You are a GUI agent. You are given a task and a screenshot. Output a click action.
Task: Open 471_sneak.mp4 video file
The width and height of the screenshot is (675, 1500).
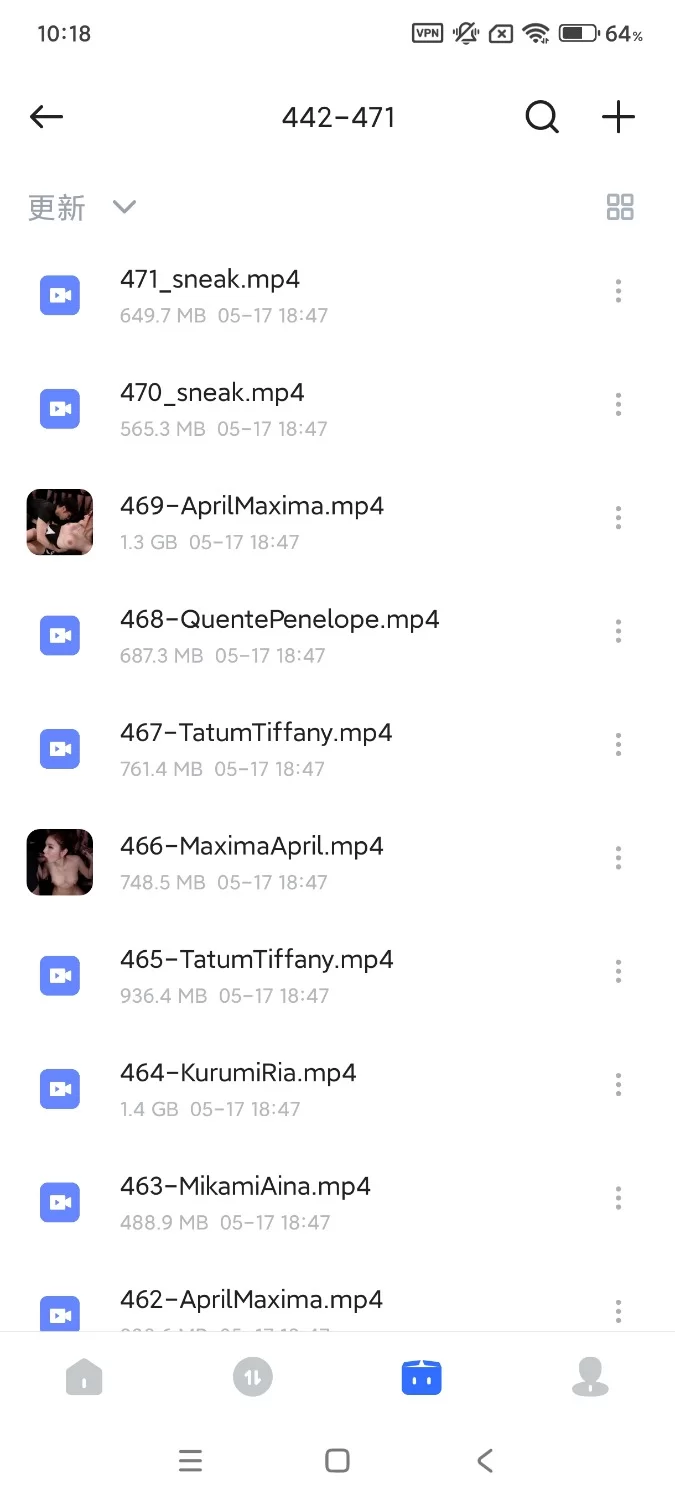point(210,280)
